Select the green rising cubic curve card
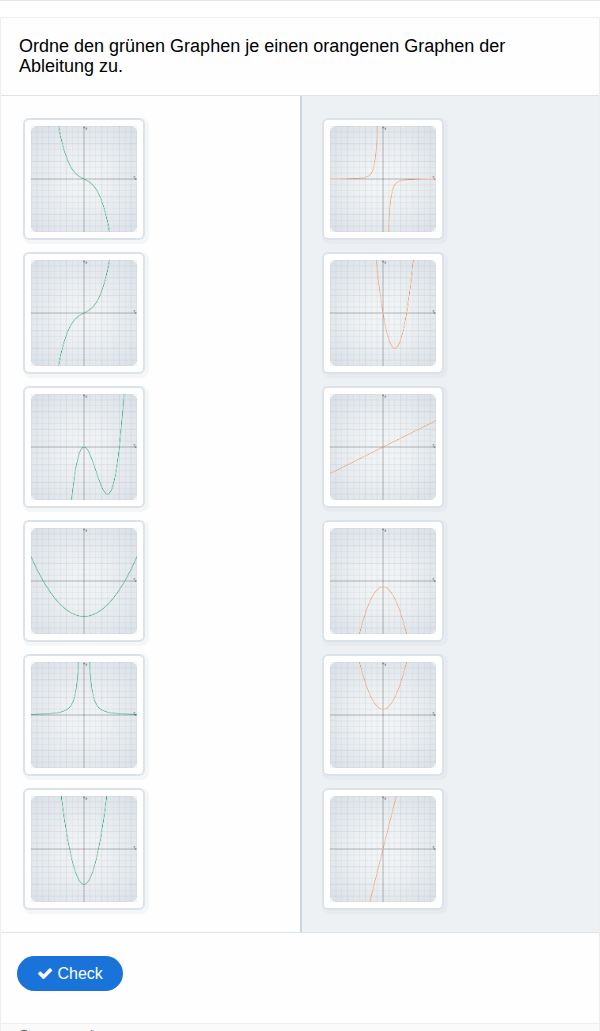Viewport: 600px width, 1031px height. point(84,313)
